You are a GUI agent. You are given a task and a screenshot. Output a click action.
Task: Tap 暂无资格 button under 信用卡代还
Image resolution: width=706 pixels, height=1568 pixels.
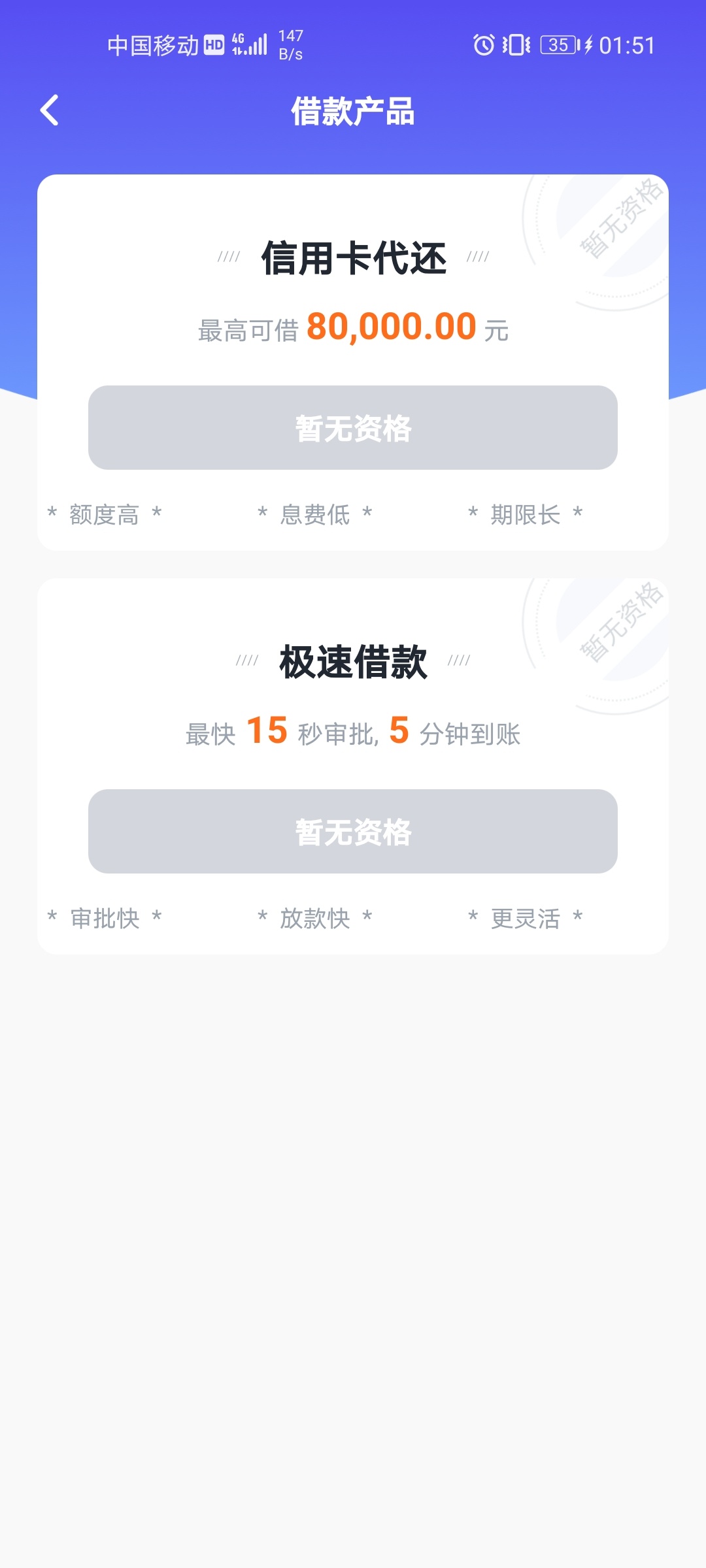(353, 428)
